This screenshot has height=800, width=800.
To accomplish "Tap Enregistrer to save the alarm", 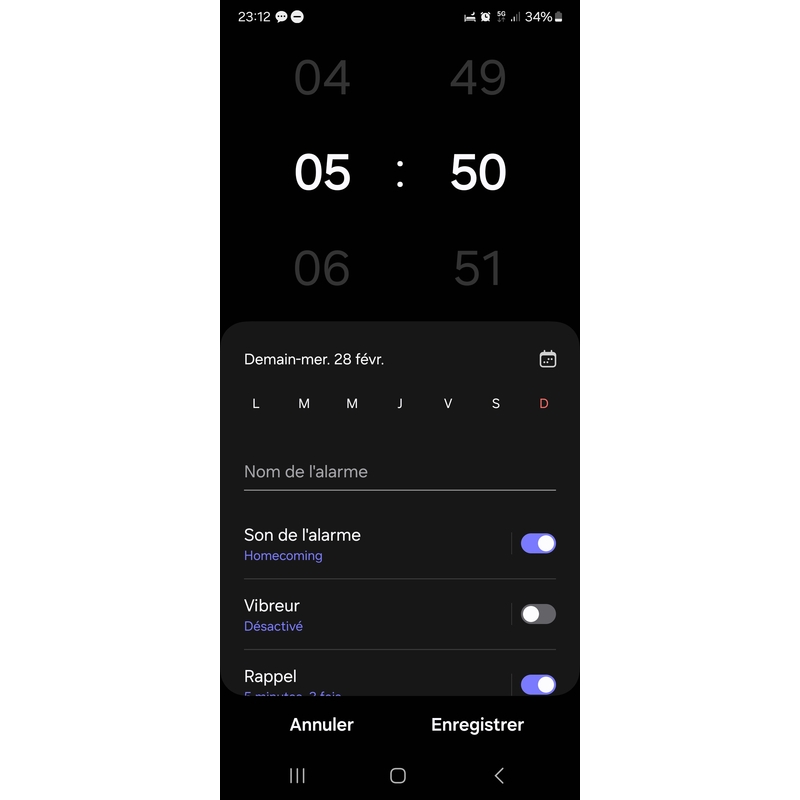I will [477, 725].
